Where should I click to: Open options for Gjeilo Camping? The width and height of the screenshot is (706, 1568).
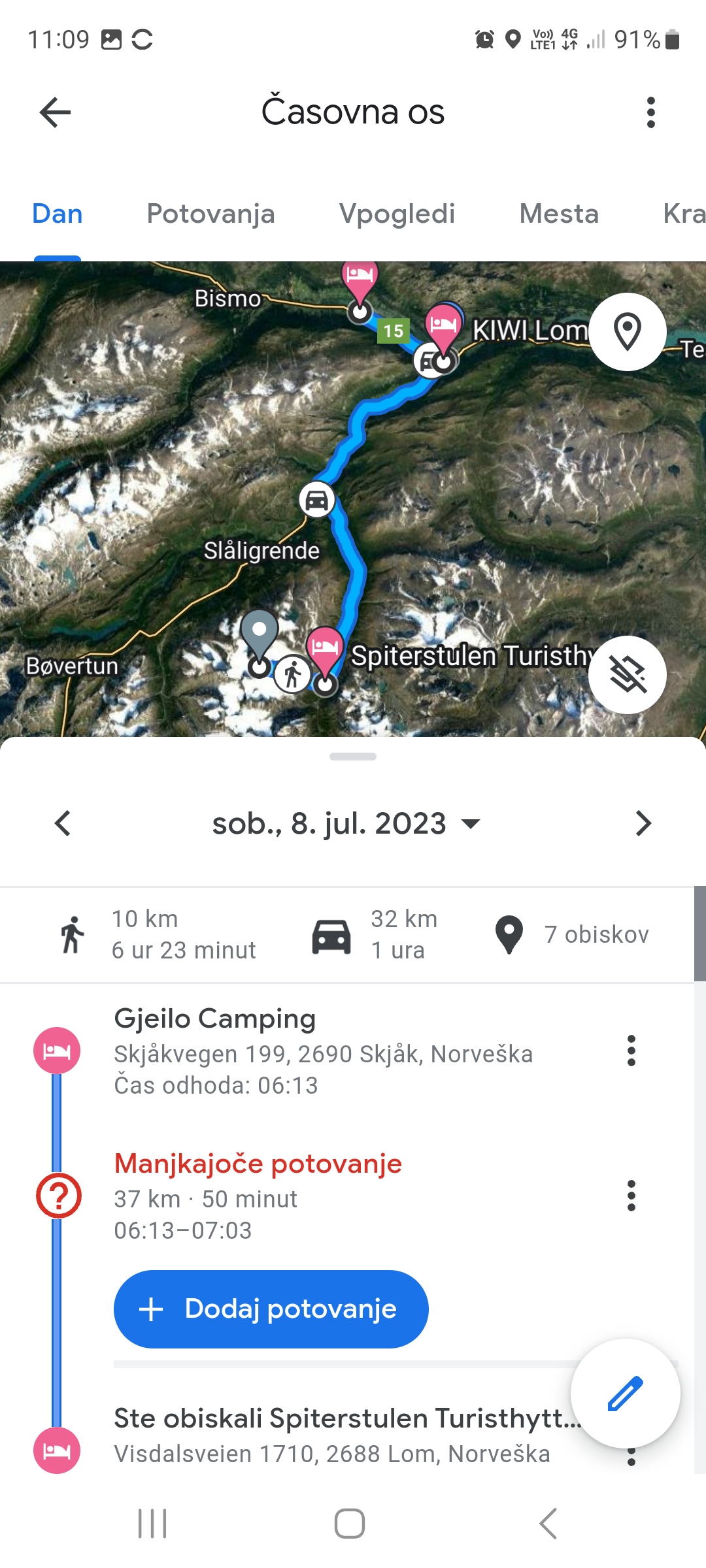[631, 1051]
